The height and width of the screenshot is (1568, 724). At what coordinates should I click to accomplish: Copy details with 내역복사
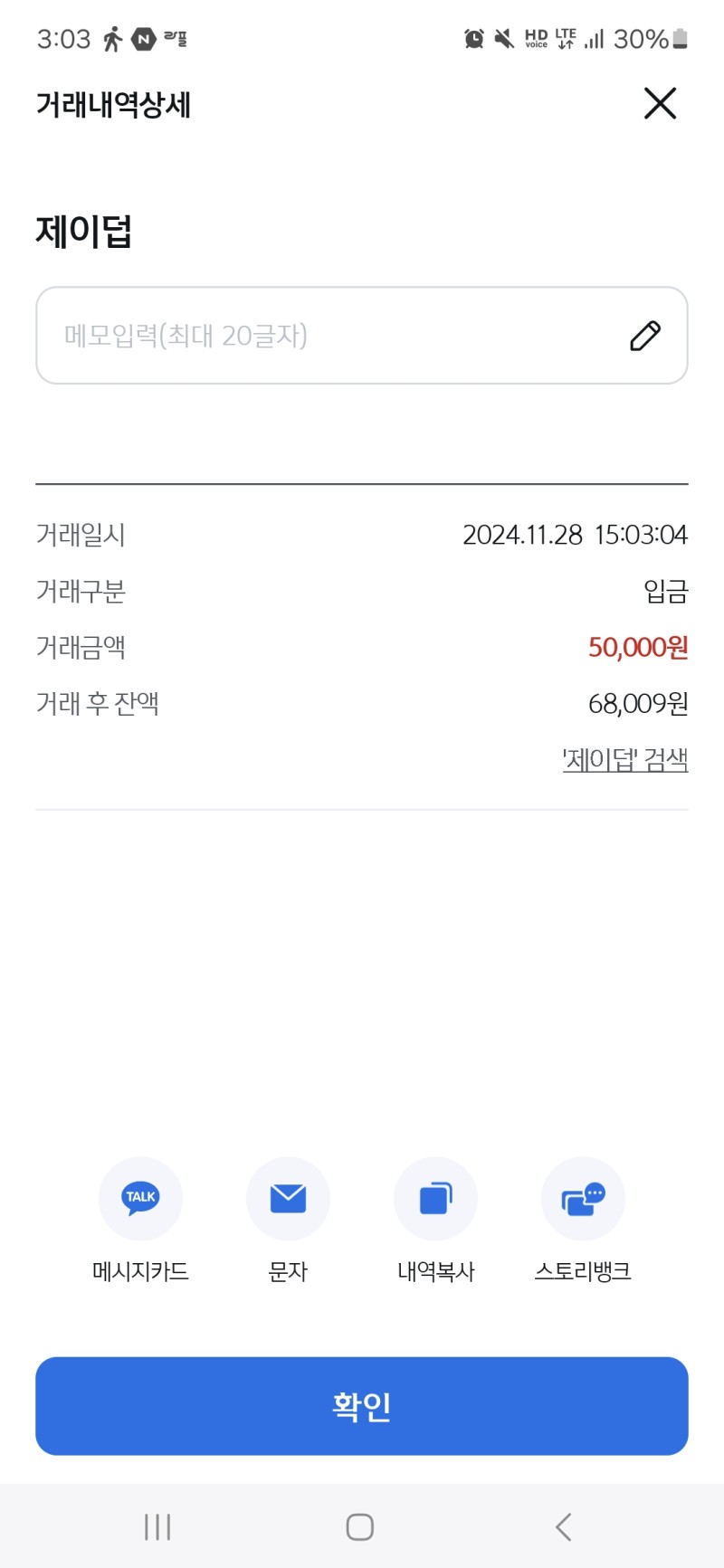point(435,1198)
